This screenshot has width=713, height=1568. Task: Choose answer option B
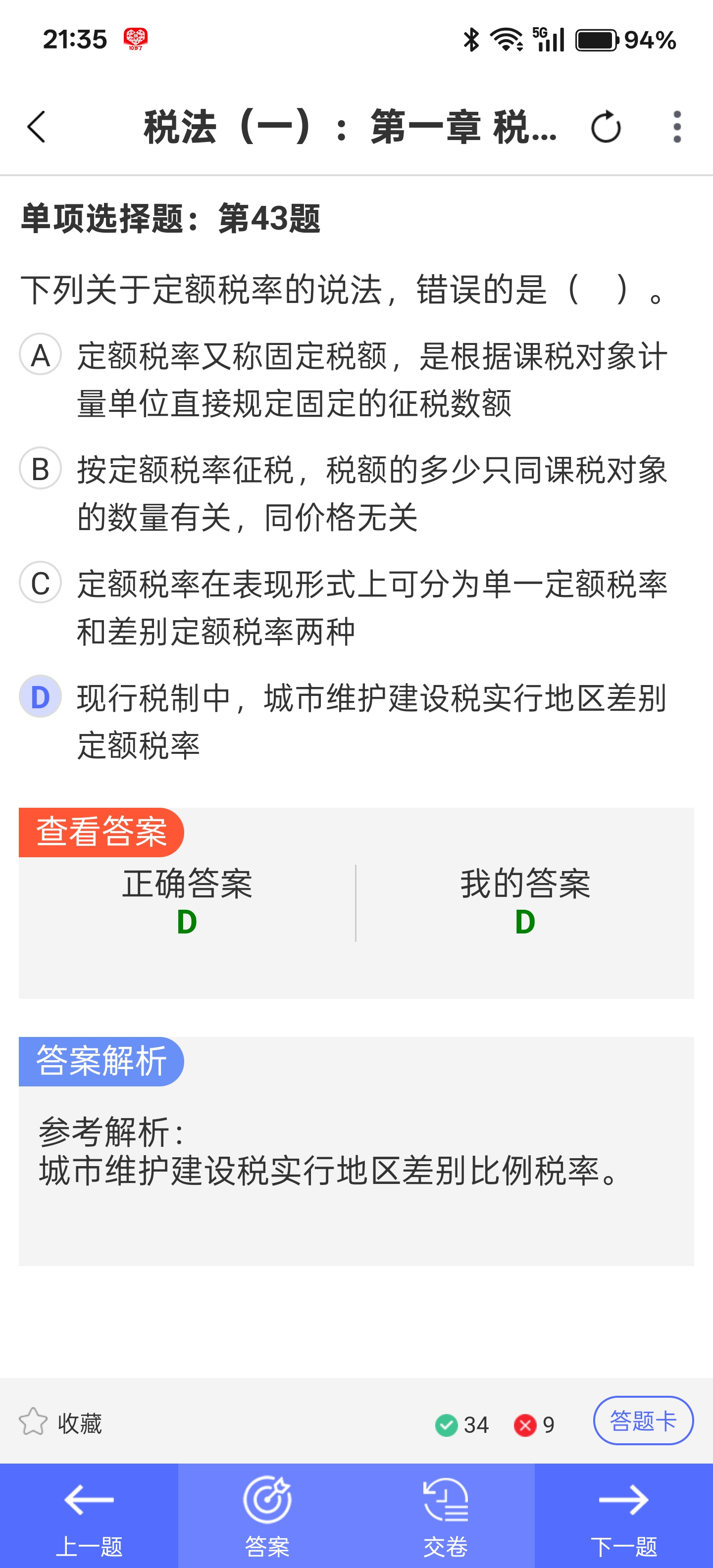(40, 468)
